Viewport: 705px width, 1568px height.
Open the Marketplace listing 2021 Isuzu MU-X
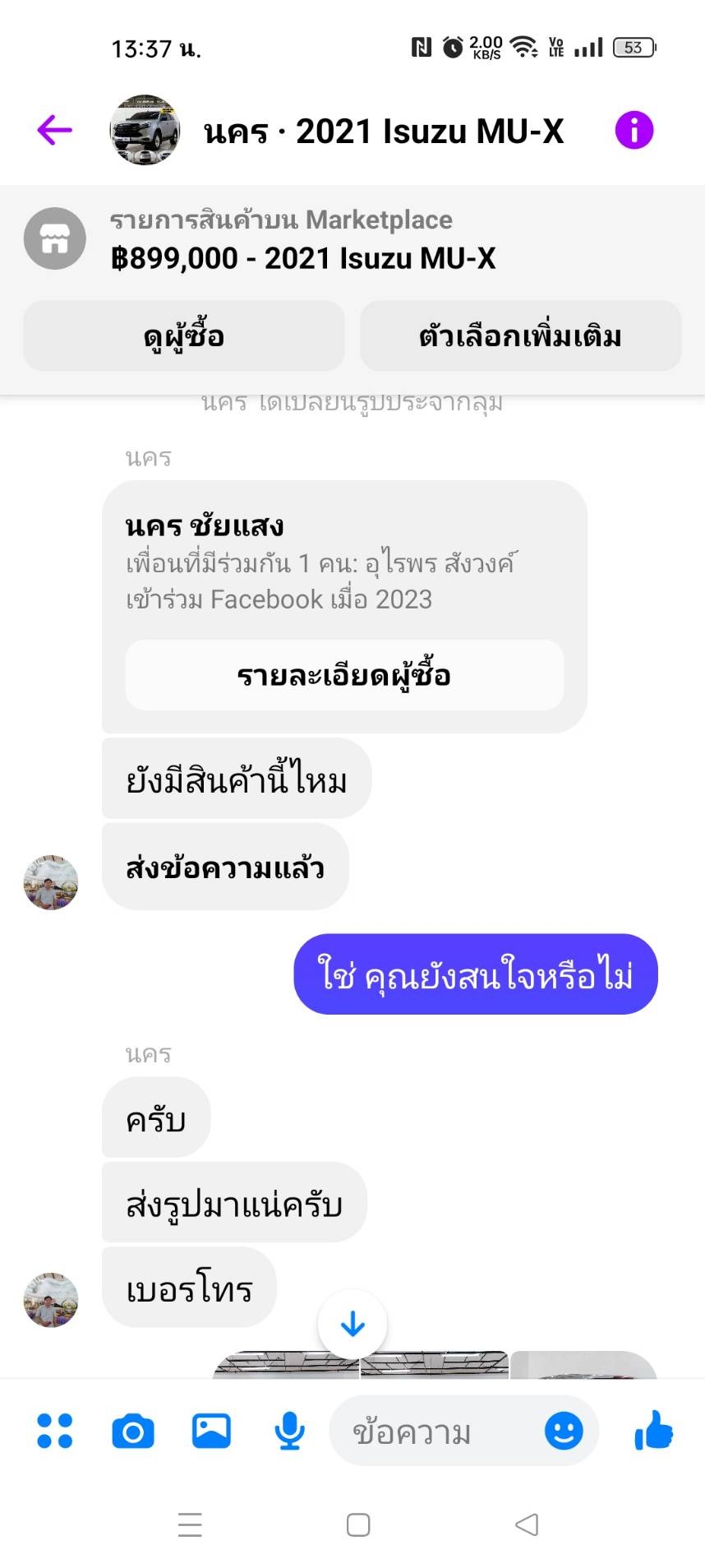click(302, 240)
